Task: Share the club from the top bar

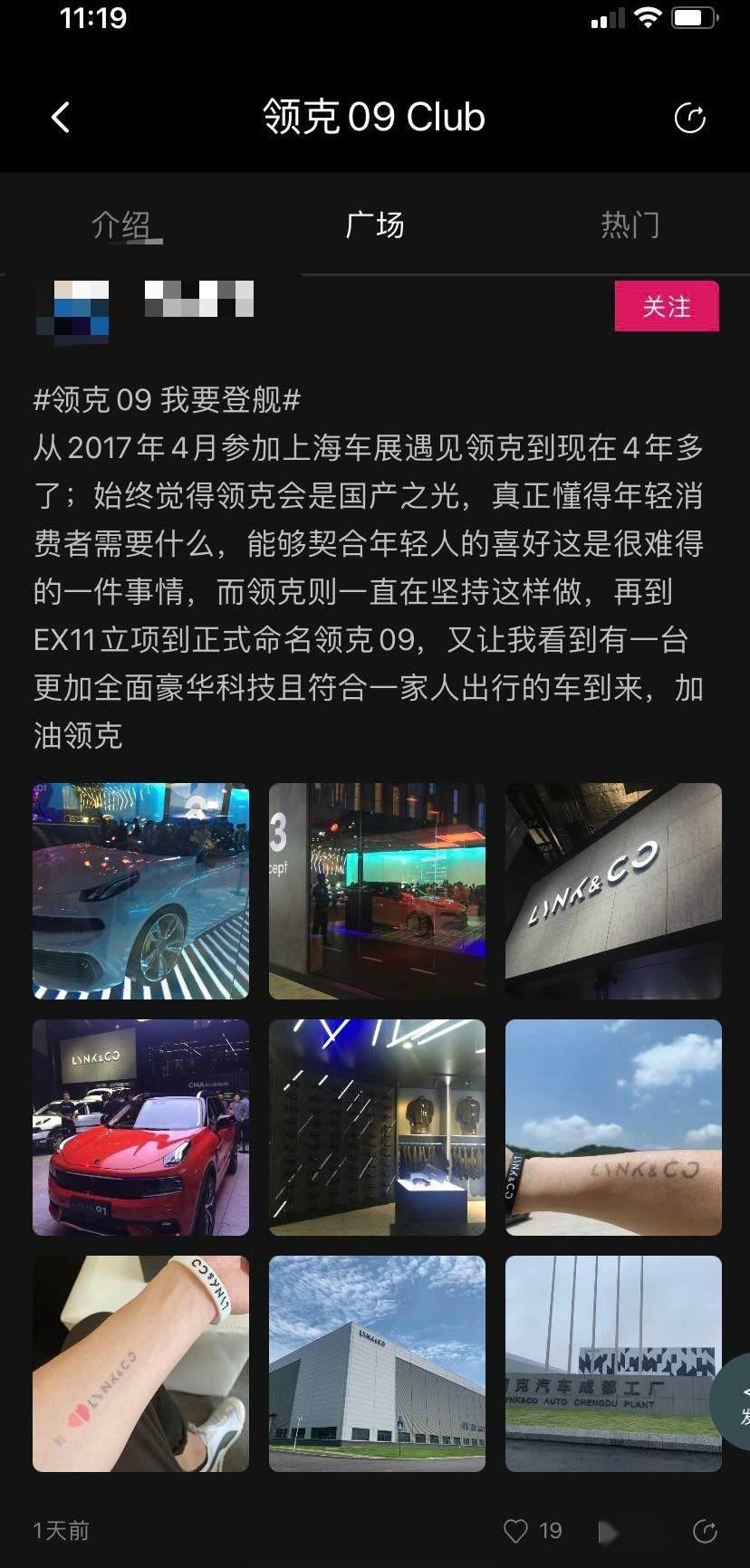Action: point(689,118)
